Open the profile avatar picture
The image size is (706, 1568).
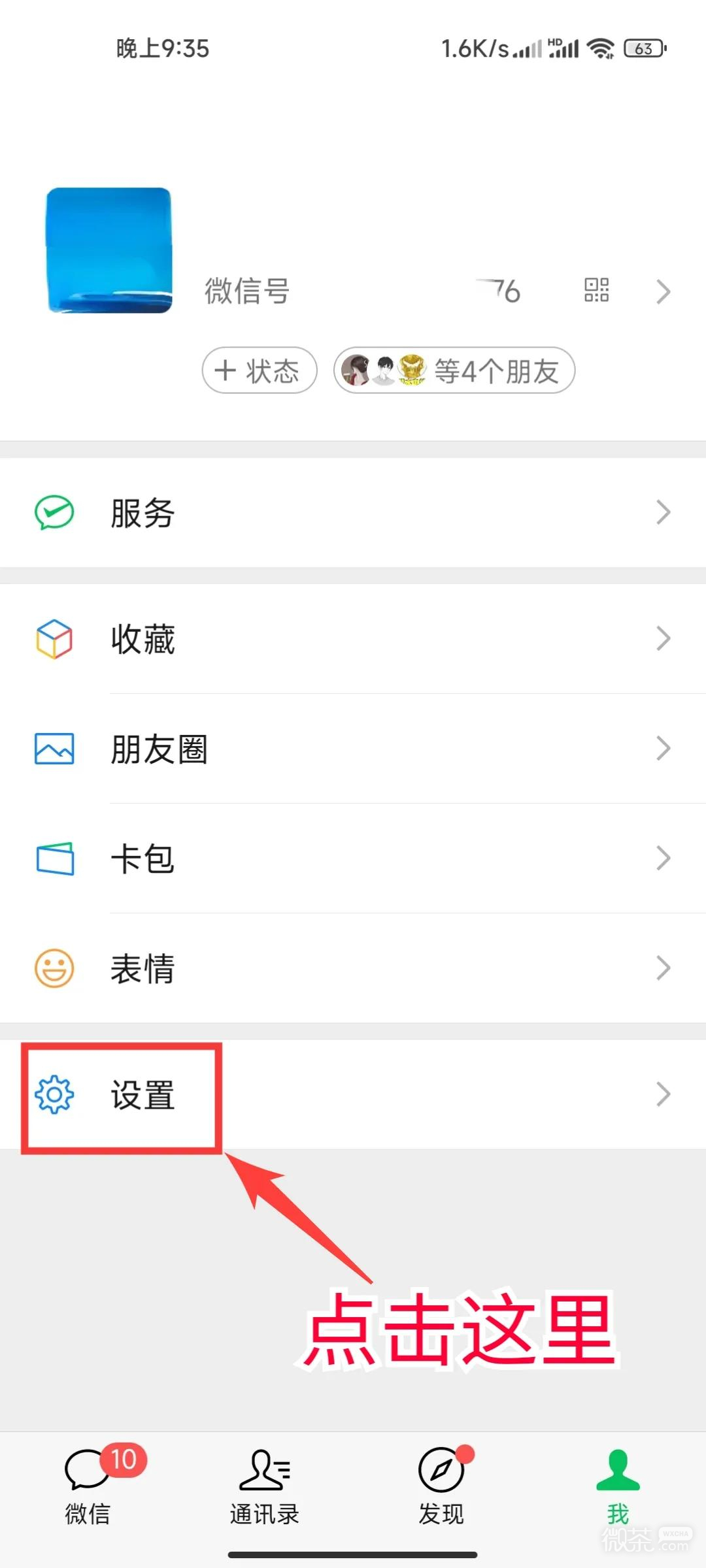tap(109, 250)
